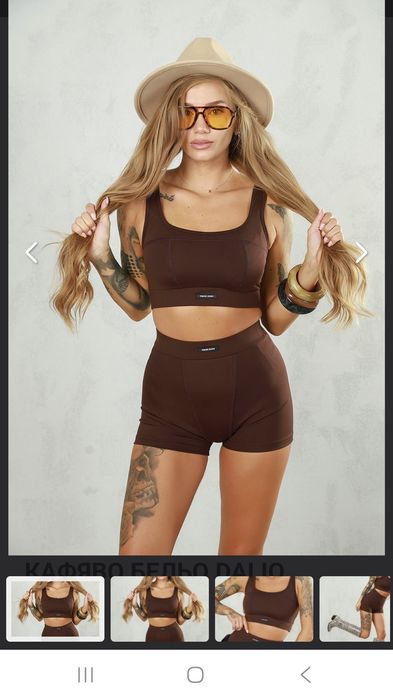Go back with the system back button

click(x=306, y=674)
